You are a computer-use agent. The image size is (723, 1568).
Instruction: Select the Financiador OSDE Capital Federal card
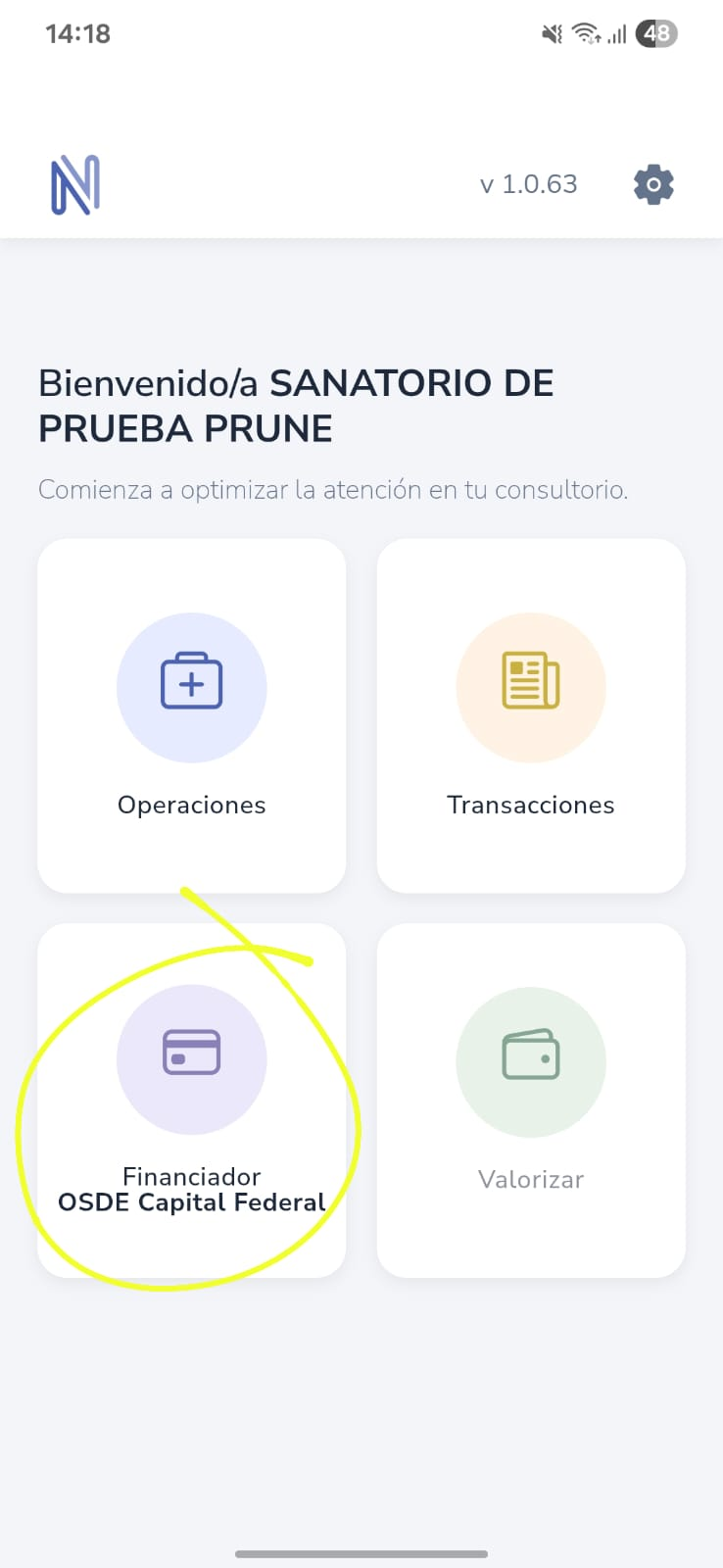point(192,1100)
